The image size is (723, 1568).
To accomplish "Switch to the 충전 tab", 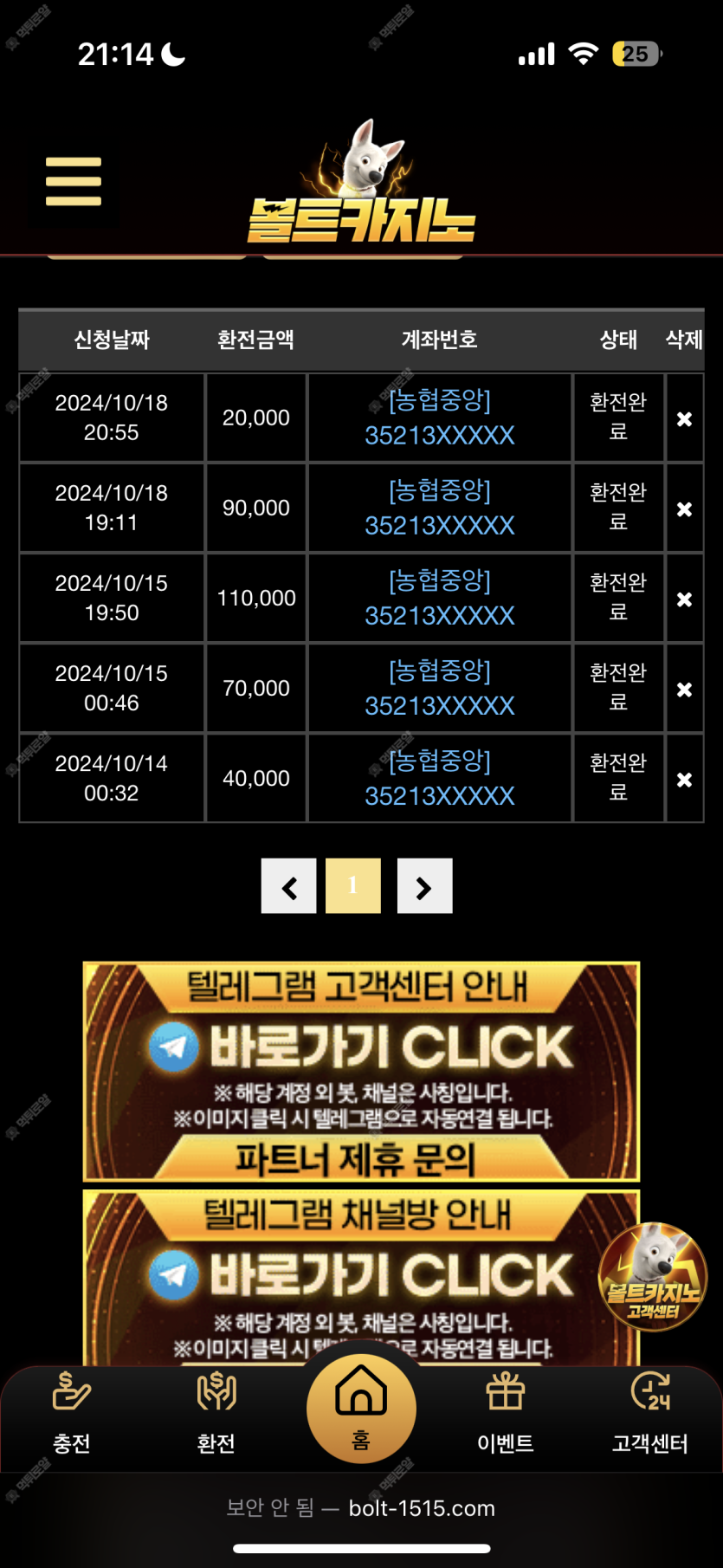I will [x=72, y=1412].
